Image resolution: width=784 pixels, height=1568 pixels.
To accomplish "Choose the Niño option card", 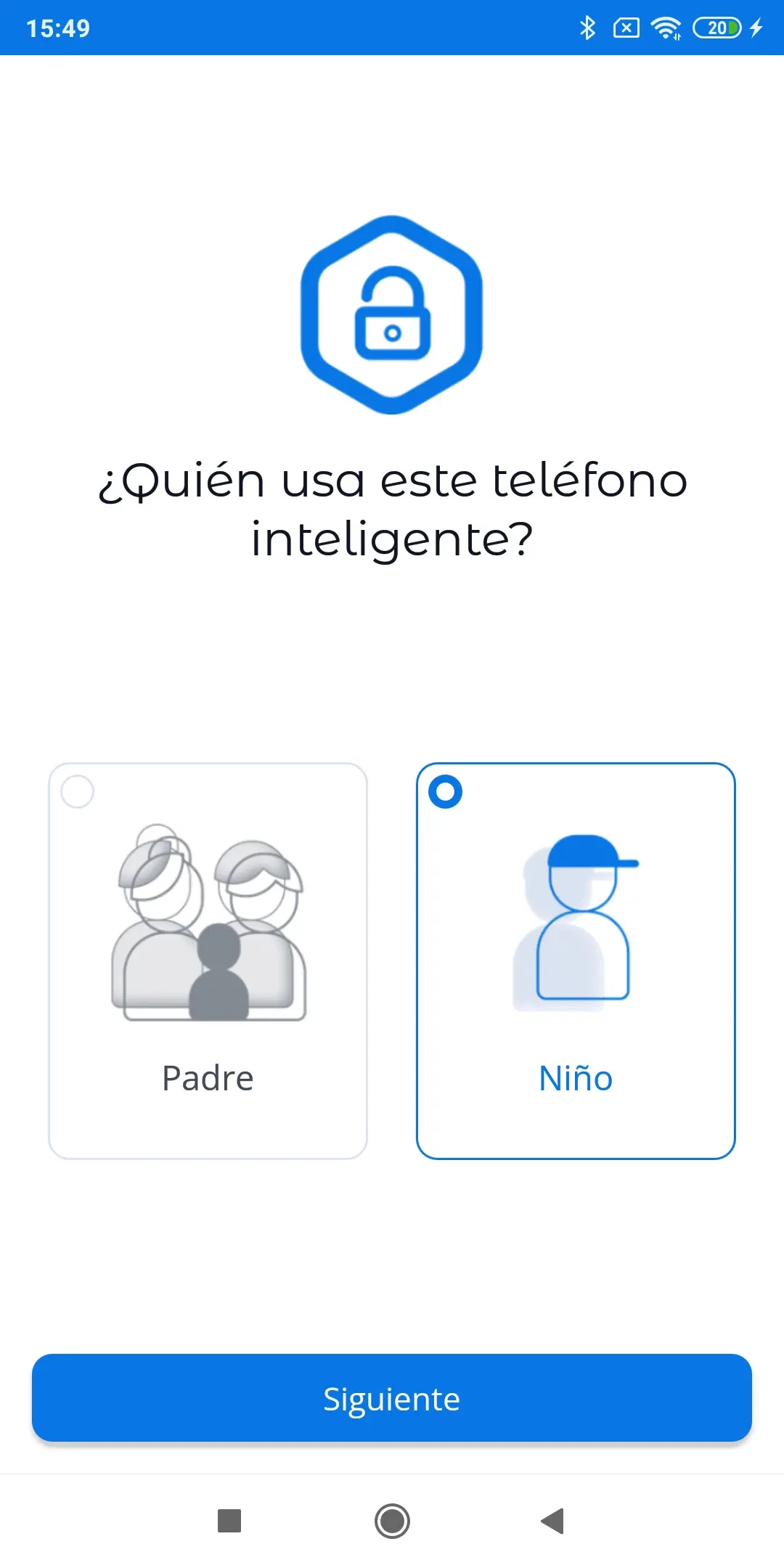I will tap(576, 960).
